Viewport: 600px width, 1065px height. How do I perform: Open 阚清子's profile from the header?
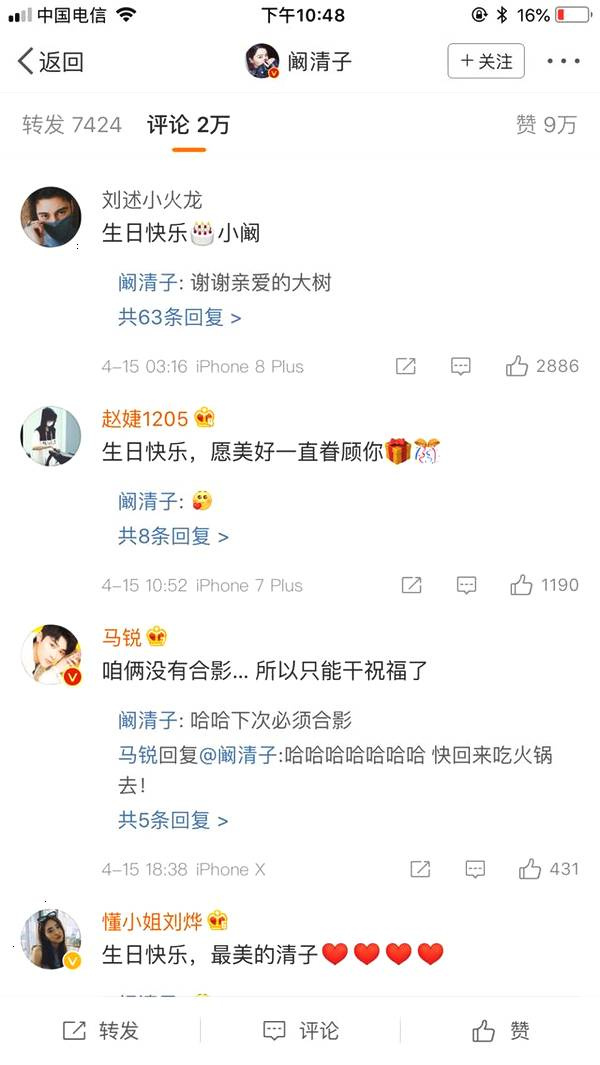299,62
